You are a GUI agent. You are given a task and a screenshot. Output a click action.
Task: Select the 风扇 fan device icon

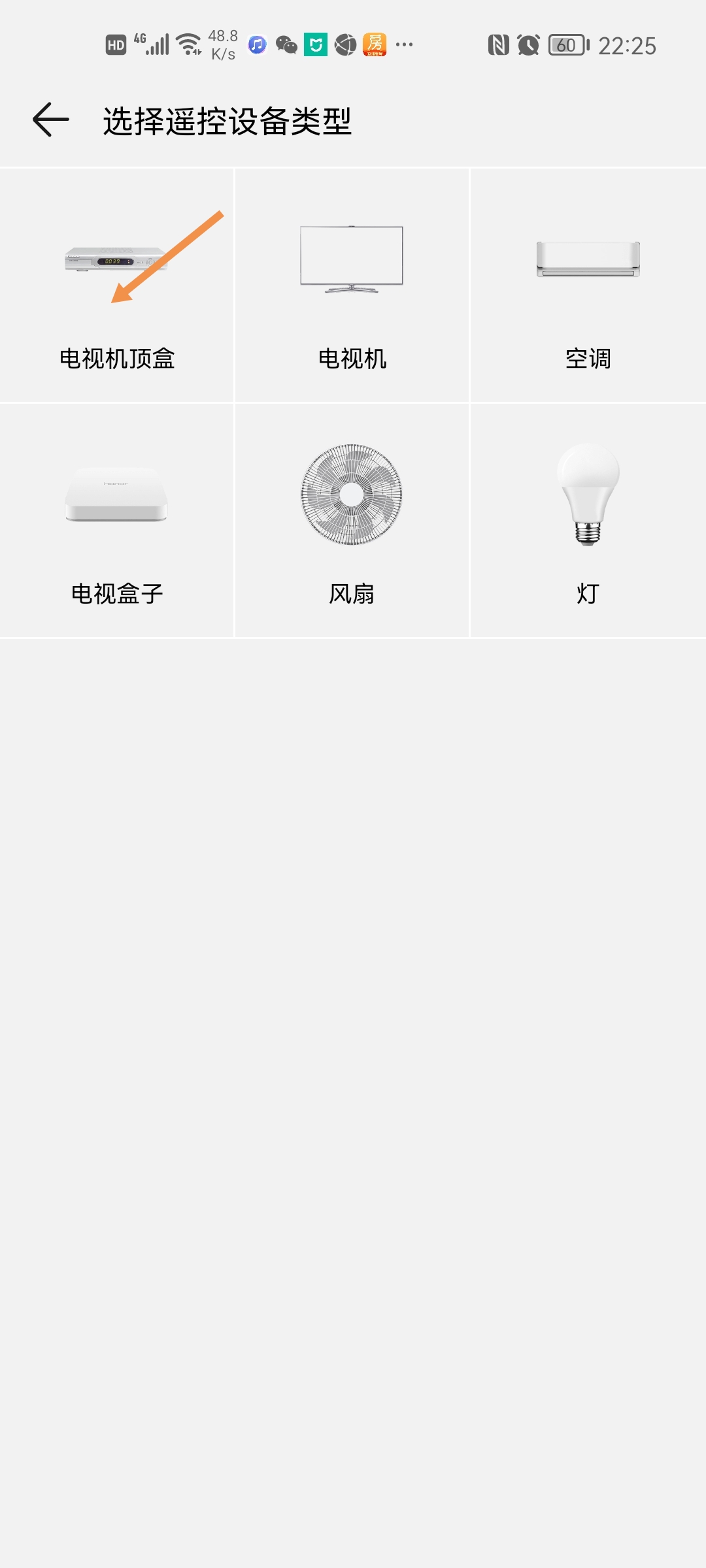click(x=352, y=495)
